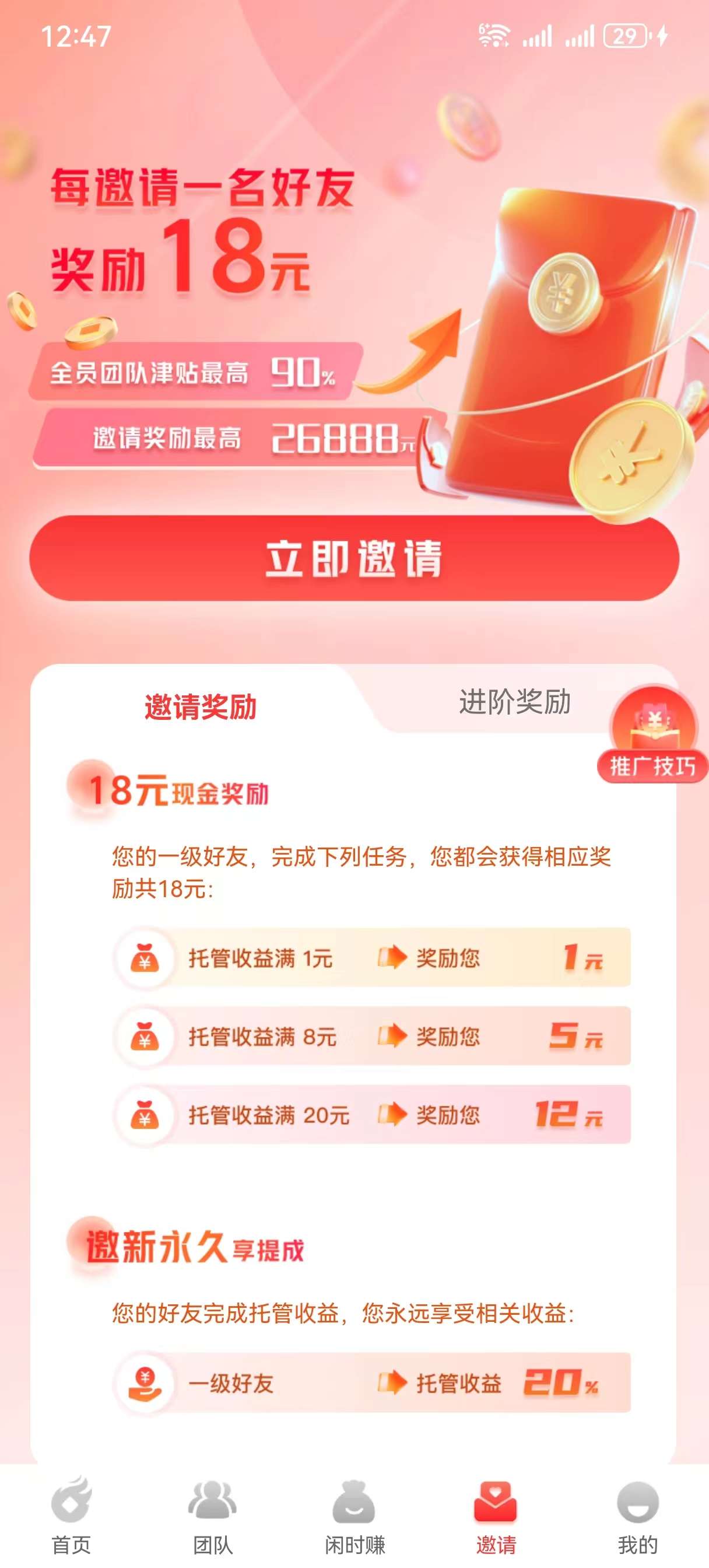Switch to the 进阶奖励 tab

(514, 702)
